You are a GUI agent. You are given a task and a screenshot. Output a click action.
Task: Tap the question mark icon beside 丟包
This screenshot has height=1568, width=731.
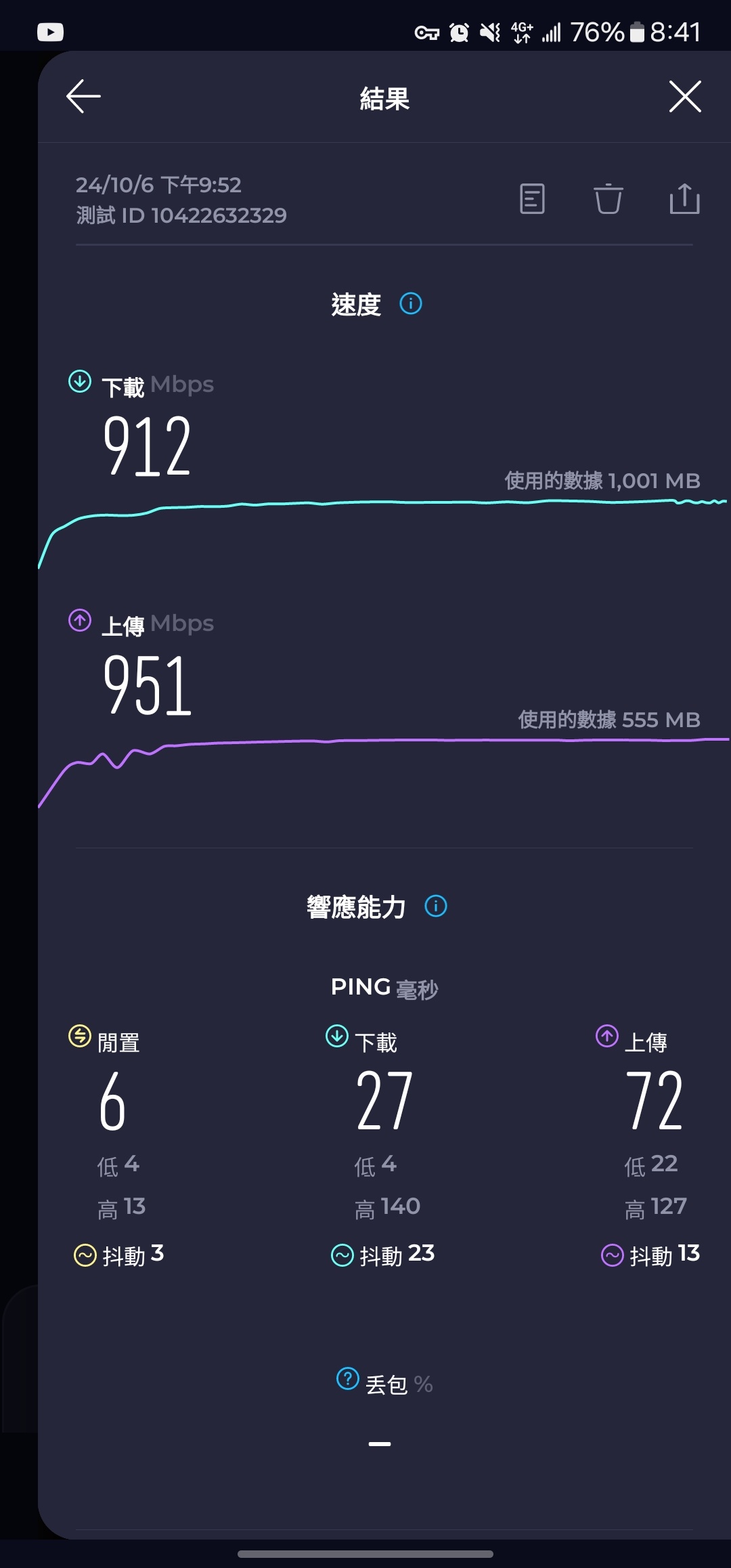pos(348,1378)
